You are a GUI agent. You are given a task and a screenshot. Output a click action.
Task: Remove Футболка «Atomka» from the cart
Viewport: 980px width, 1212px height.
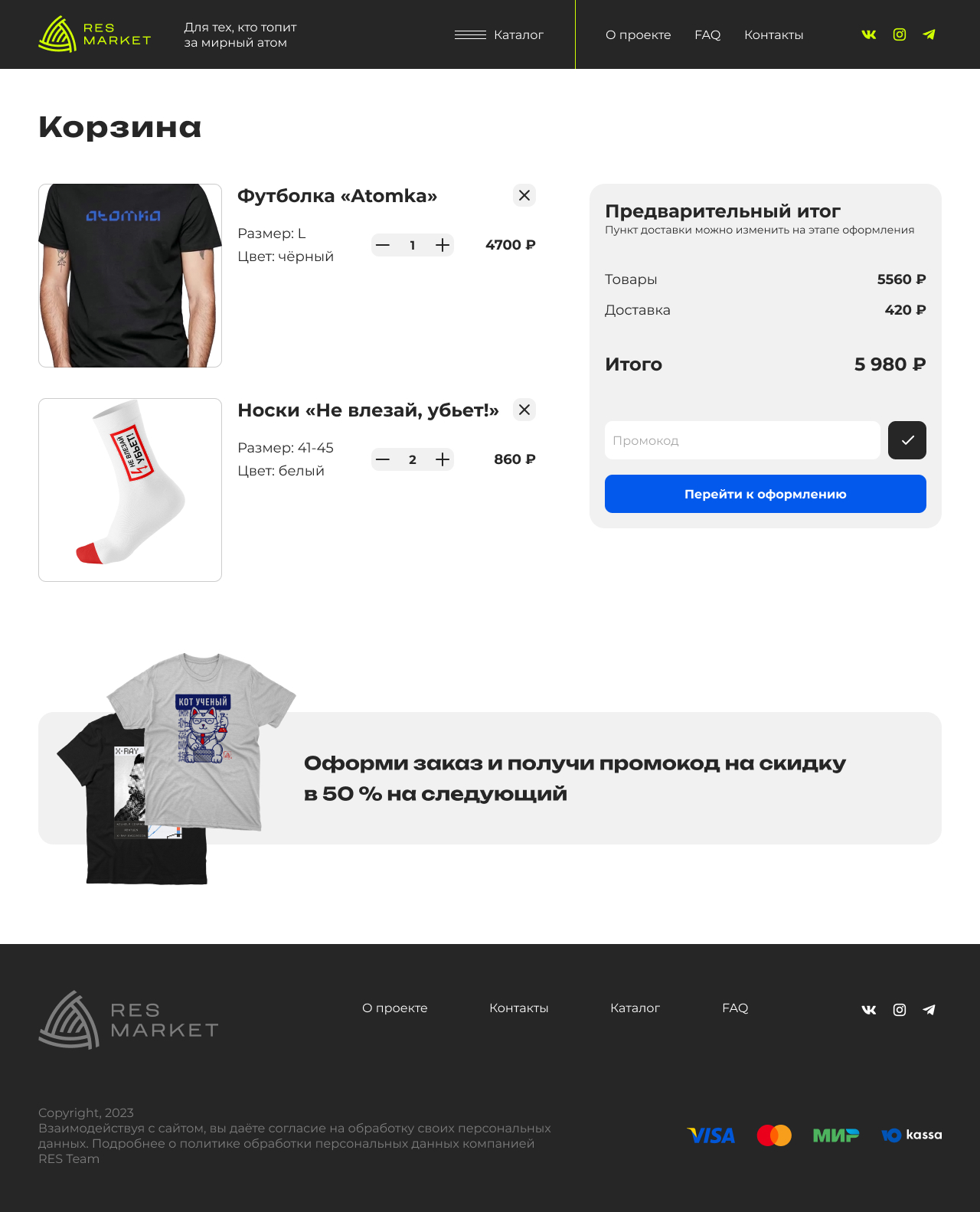(524, 195)
